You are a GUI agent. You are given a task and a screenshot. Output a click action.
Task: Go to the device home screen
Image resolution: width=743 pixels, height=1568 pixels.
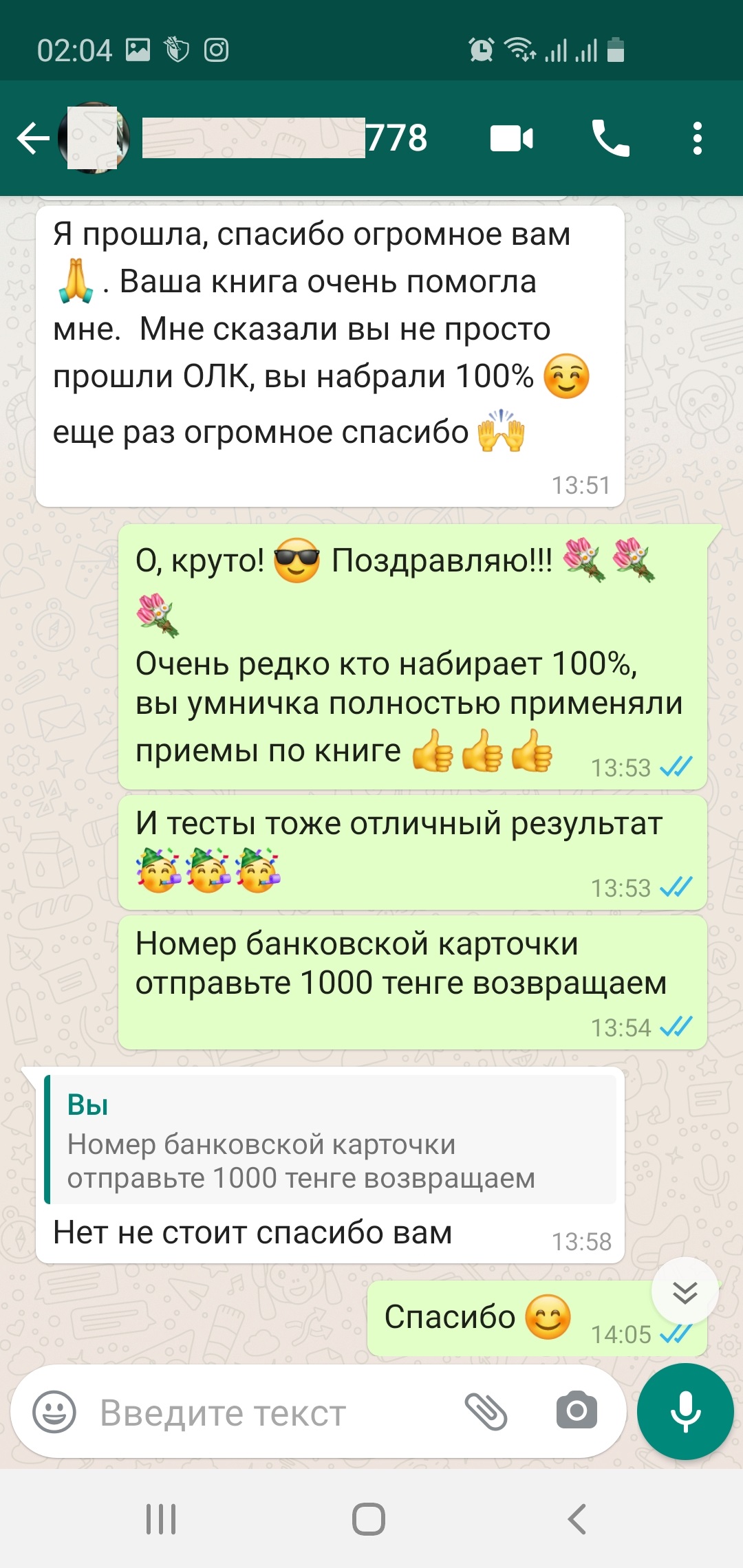[369, 1518]
